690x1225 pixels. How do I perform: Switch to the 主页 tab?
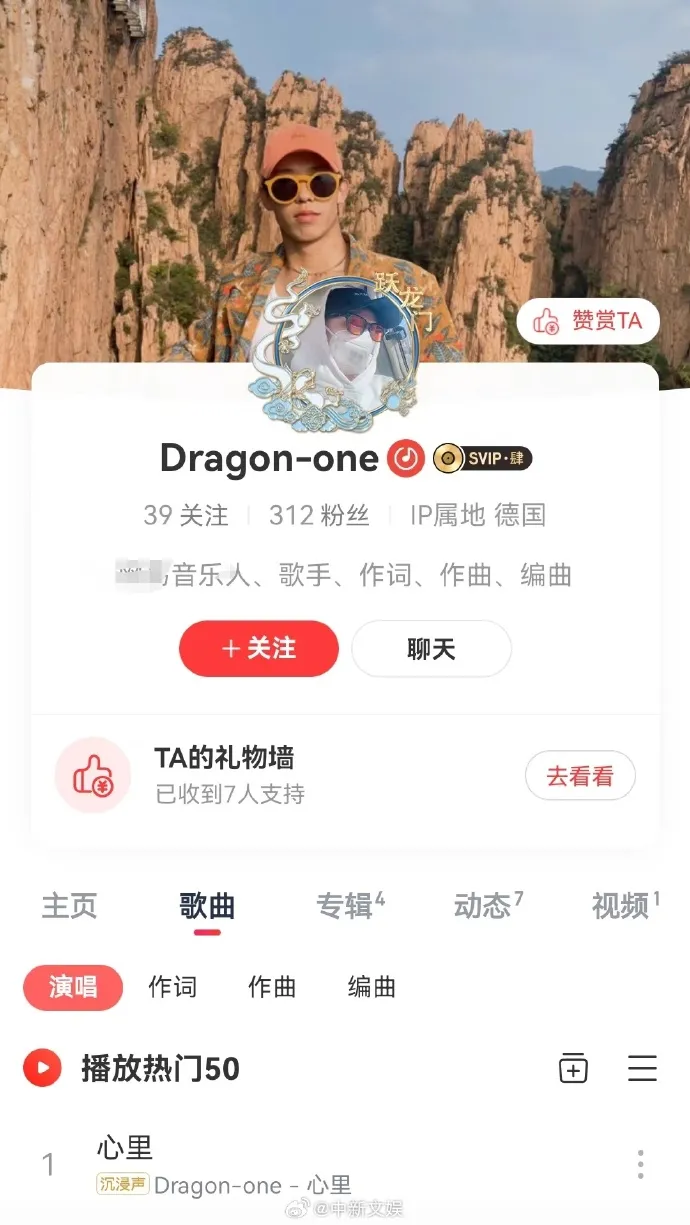(x=69, y=906)
